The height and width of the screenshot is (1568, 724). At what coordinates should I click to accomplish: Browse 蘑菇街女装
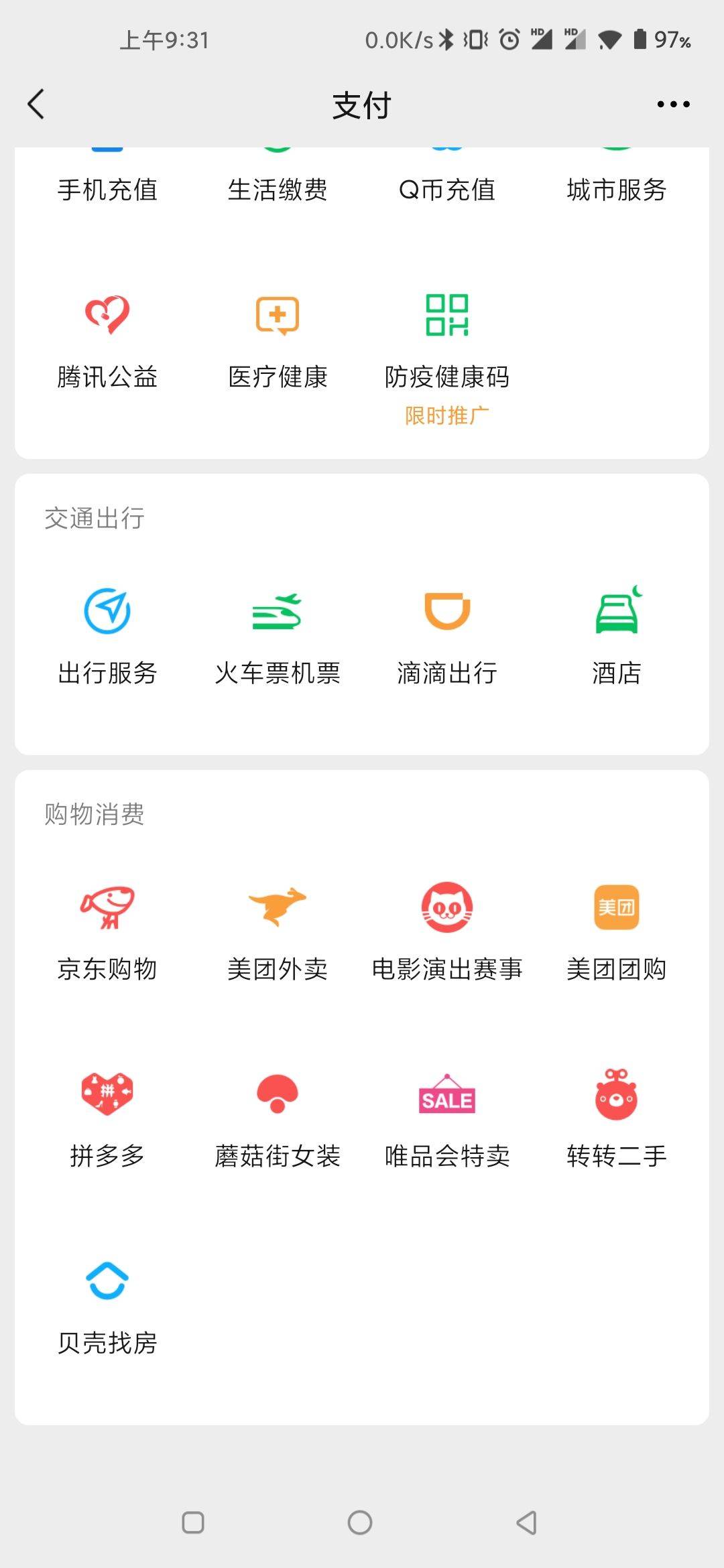click(x=278, y=1119)
